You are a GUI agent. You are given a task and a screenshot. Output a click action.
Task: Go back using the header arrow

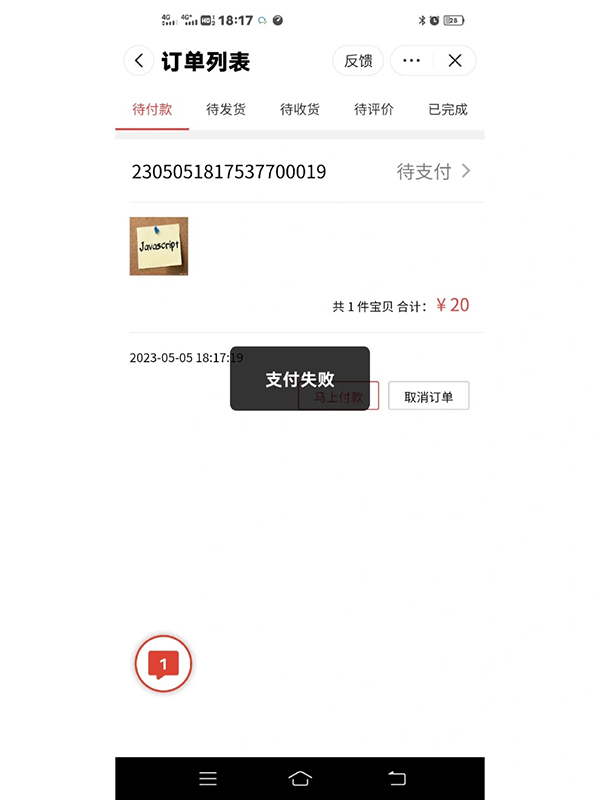138,61
